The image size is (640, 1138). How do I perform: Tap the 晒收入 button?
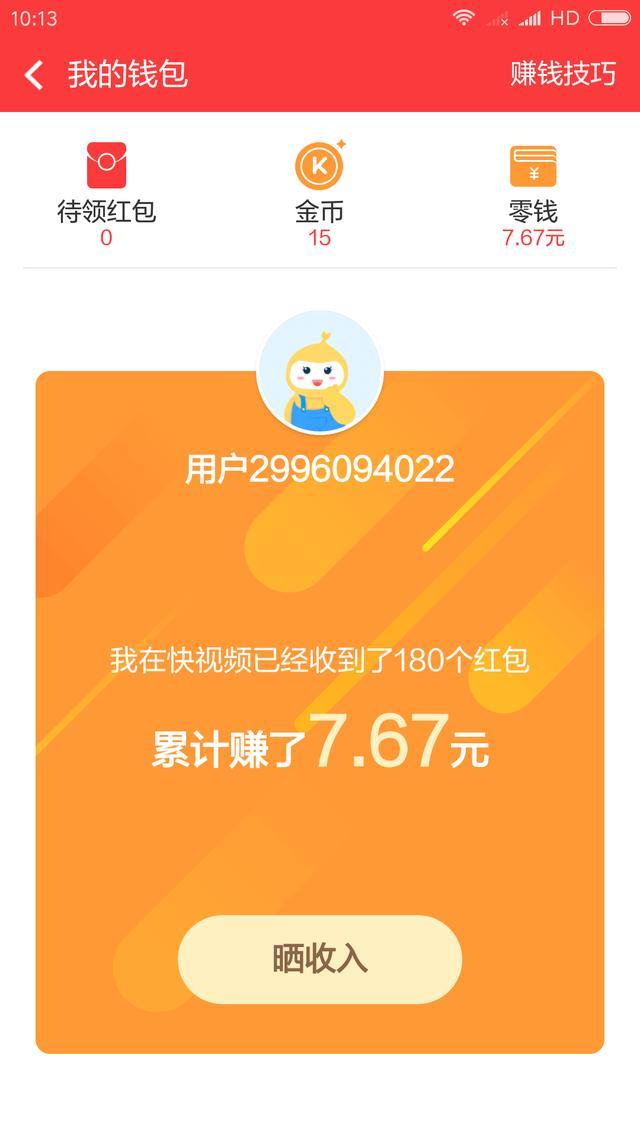tap(320, 959)
